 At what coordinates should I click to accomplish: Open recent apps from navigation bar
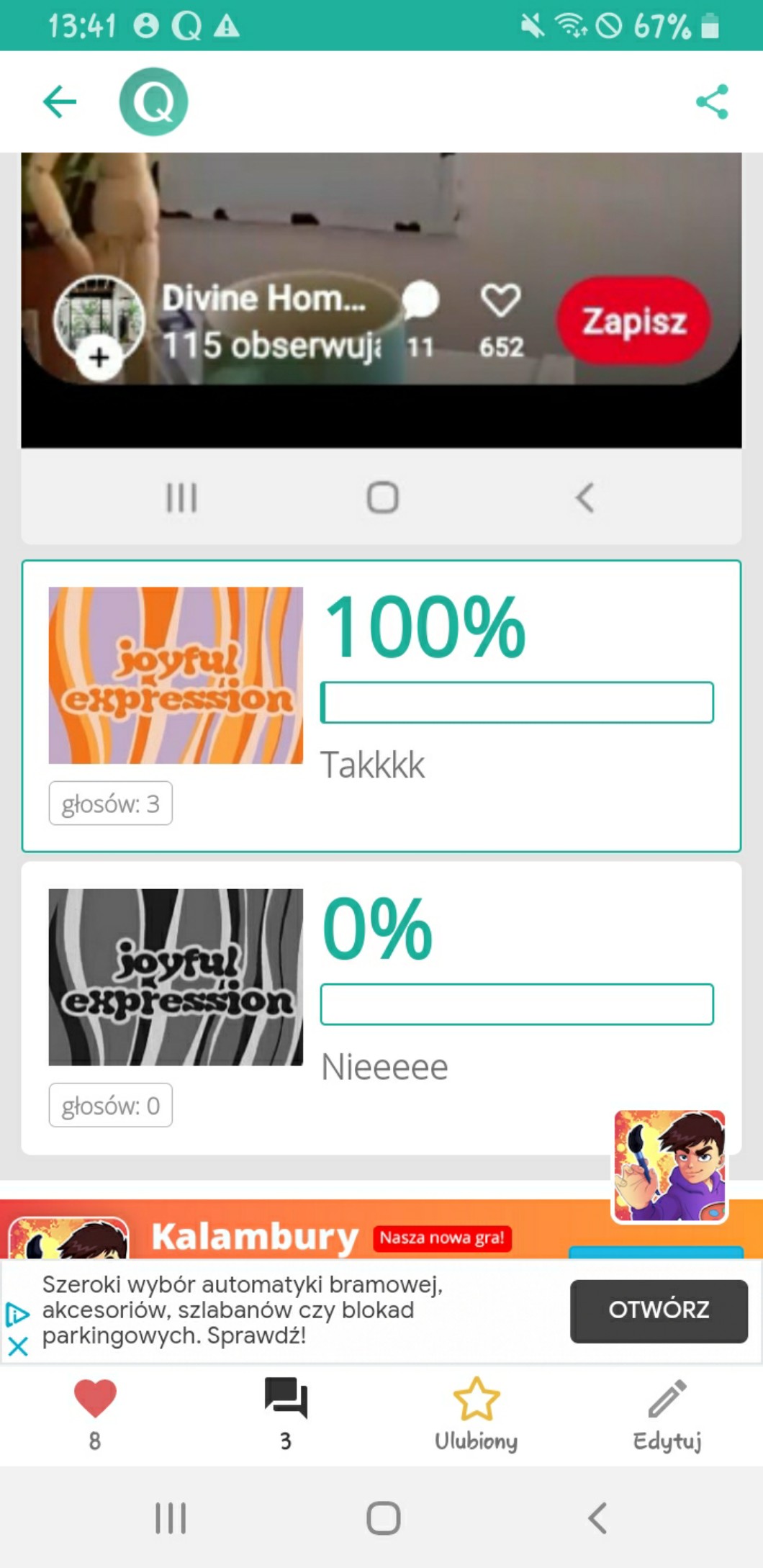171,1518
